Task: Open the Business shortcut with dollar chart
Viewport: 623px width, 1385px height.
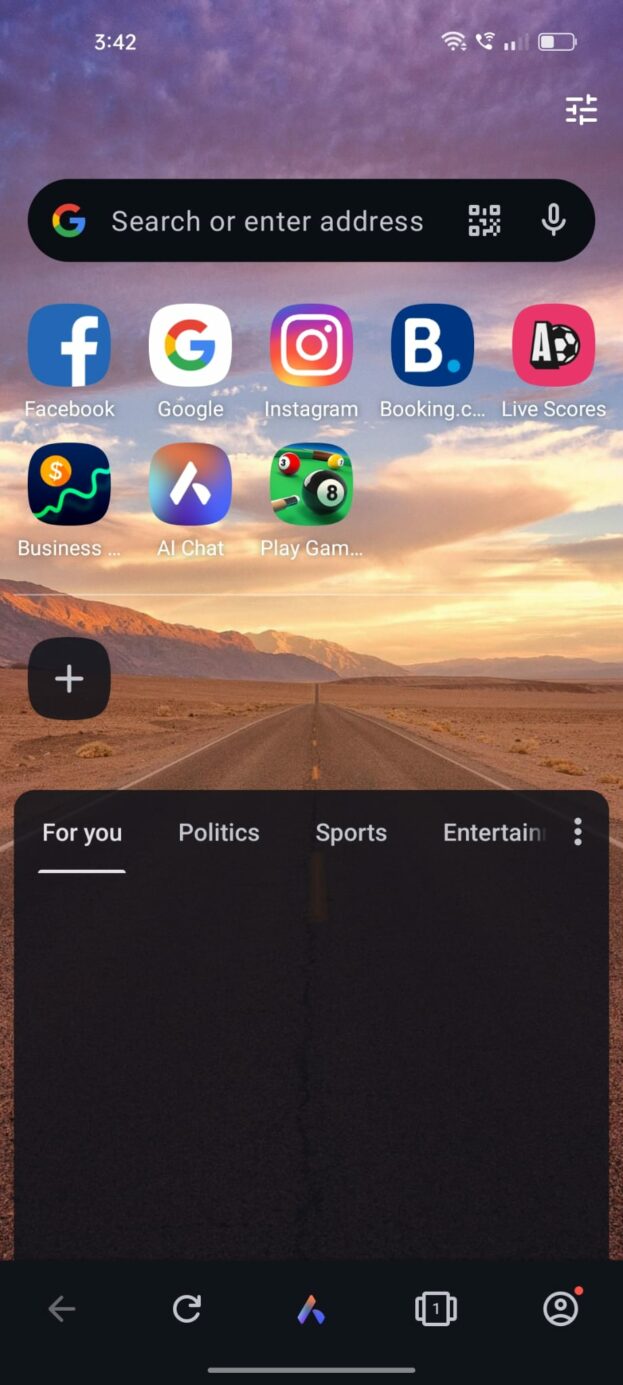Action: pyautogui.click(x=69, y=485)
